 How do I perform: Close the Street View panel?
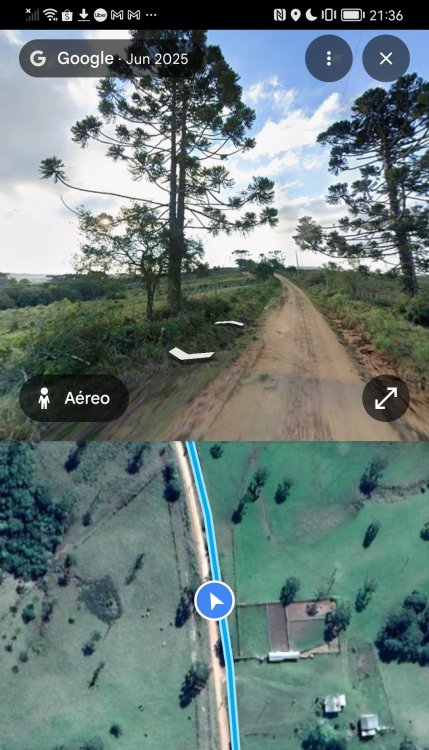pyautogui.click(x=386, y=58)
